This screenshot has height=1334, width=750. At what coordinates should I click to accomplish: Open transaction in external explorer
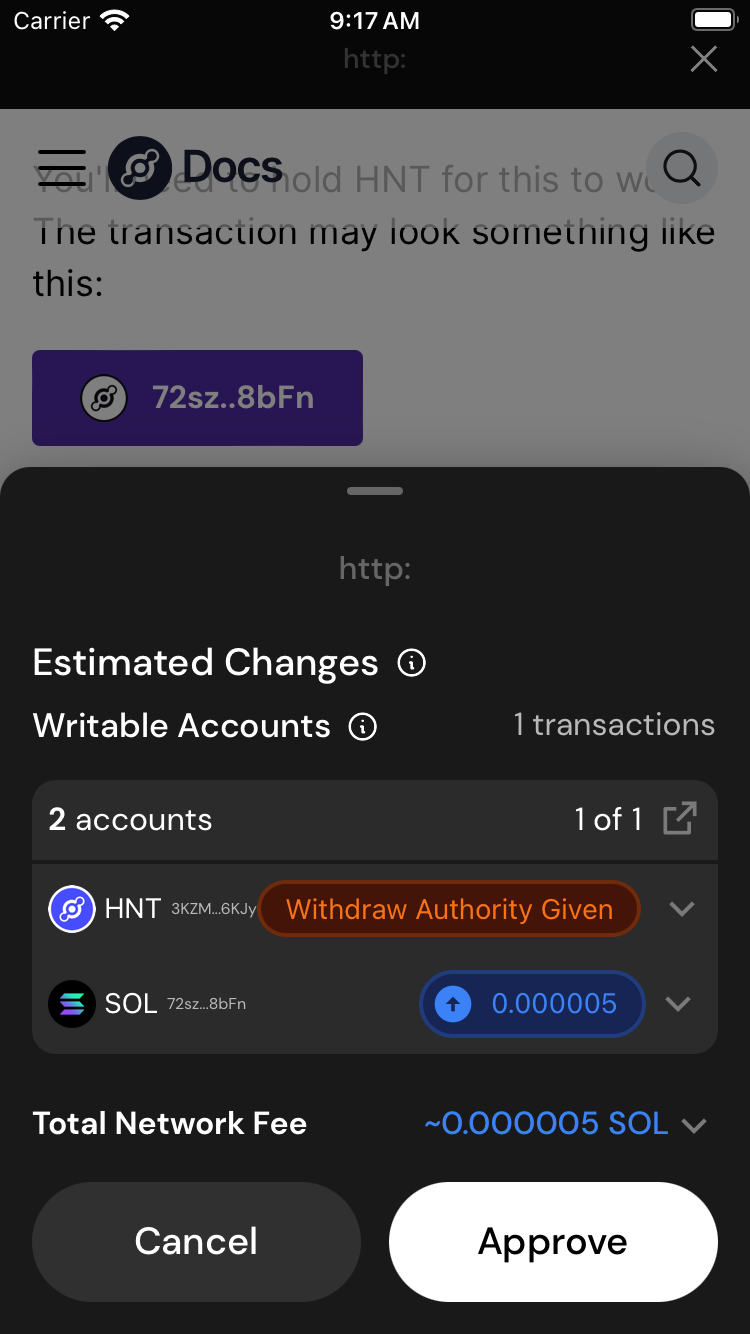[x=680, y=819]
